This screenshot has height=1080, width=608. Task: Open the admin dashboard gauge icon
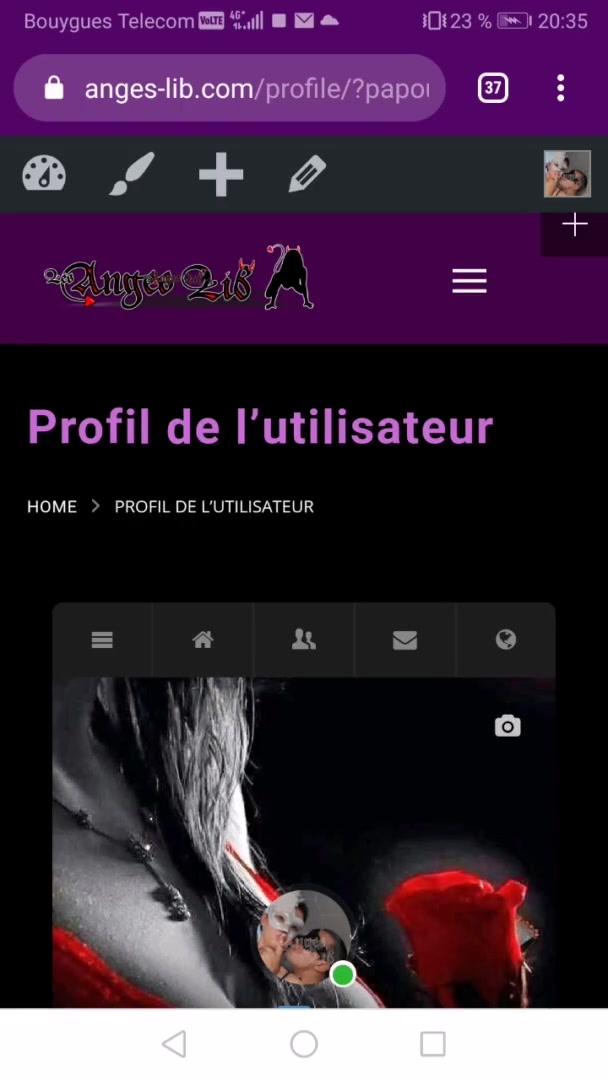click(x=44, y=175)
